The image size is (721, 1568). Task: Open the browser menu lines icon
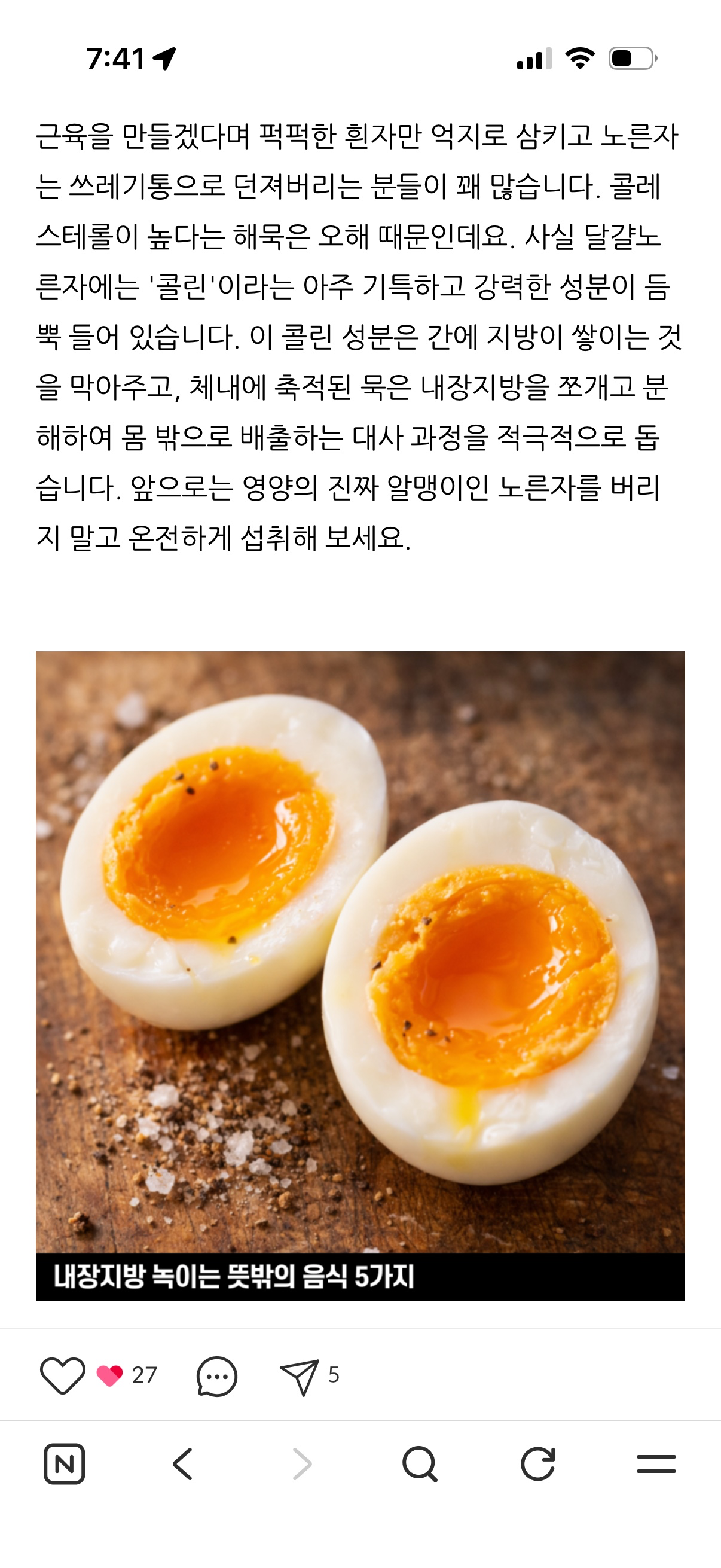point(656,1463)
